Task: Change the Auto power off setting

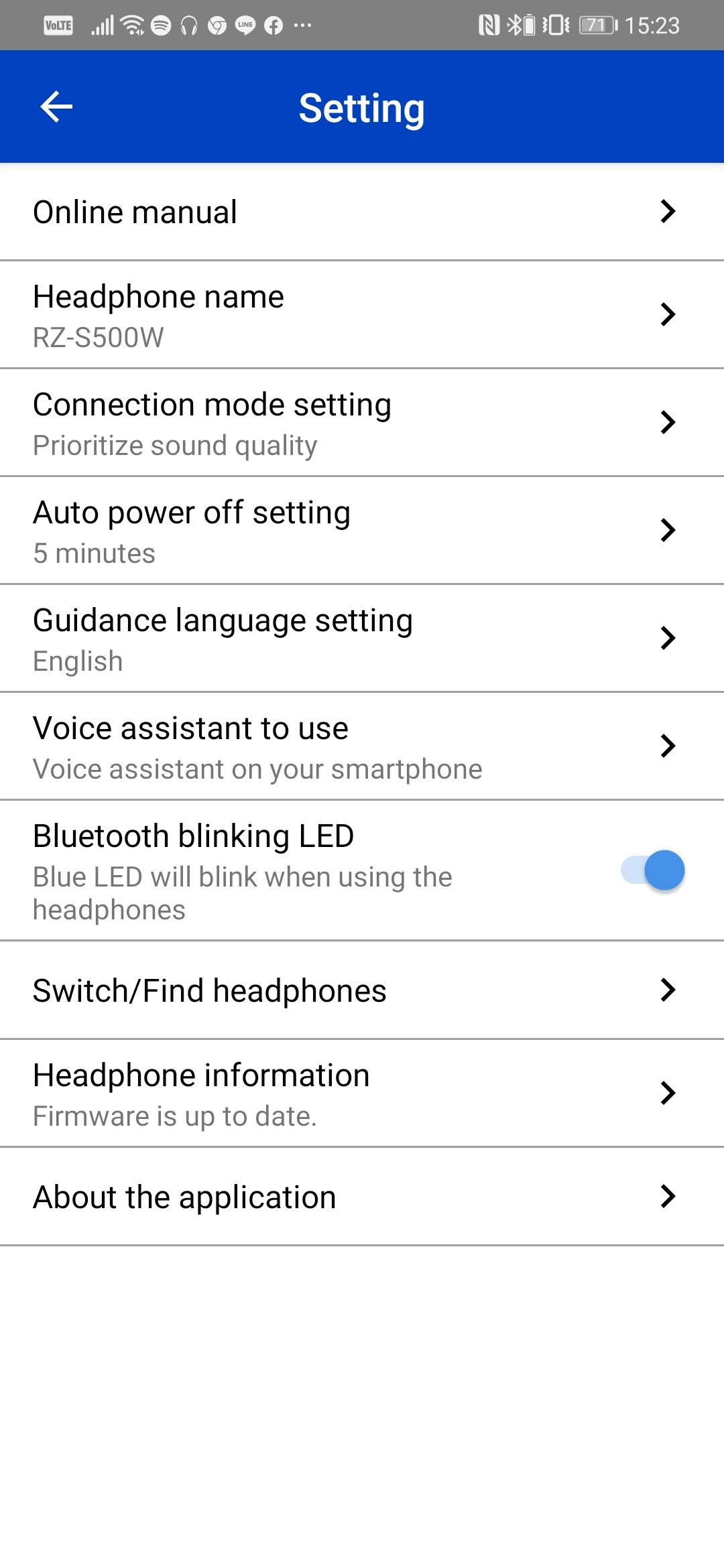Action: 362,531
